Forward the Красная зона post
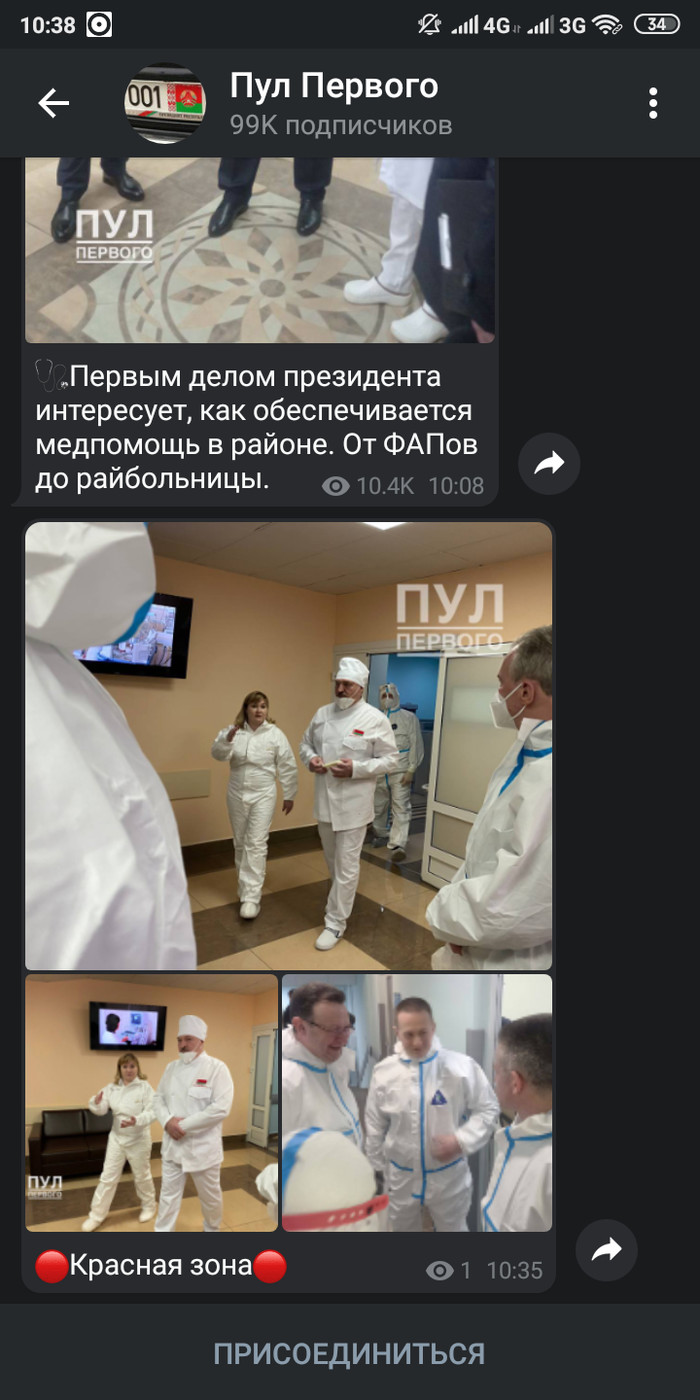 point(606,1250)
